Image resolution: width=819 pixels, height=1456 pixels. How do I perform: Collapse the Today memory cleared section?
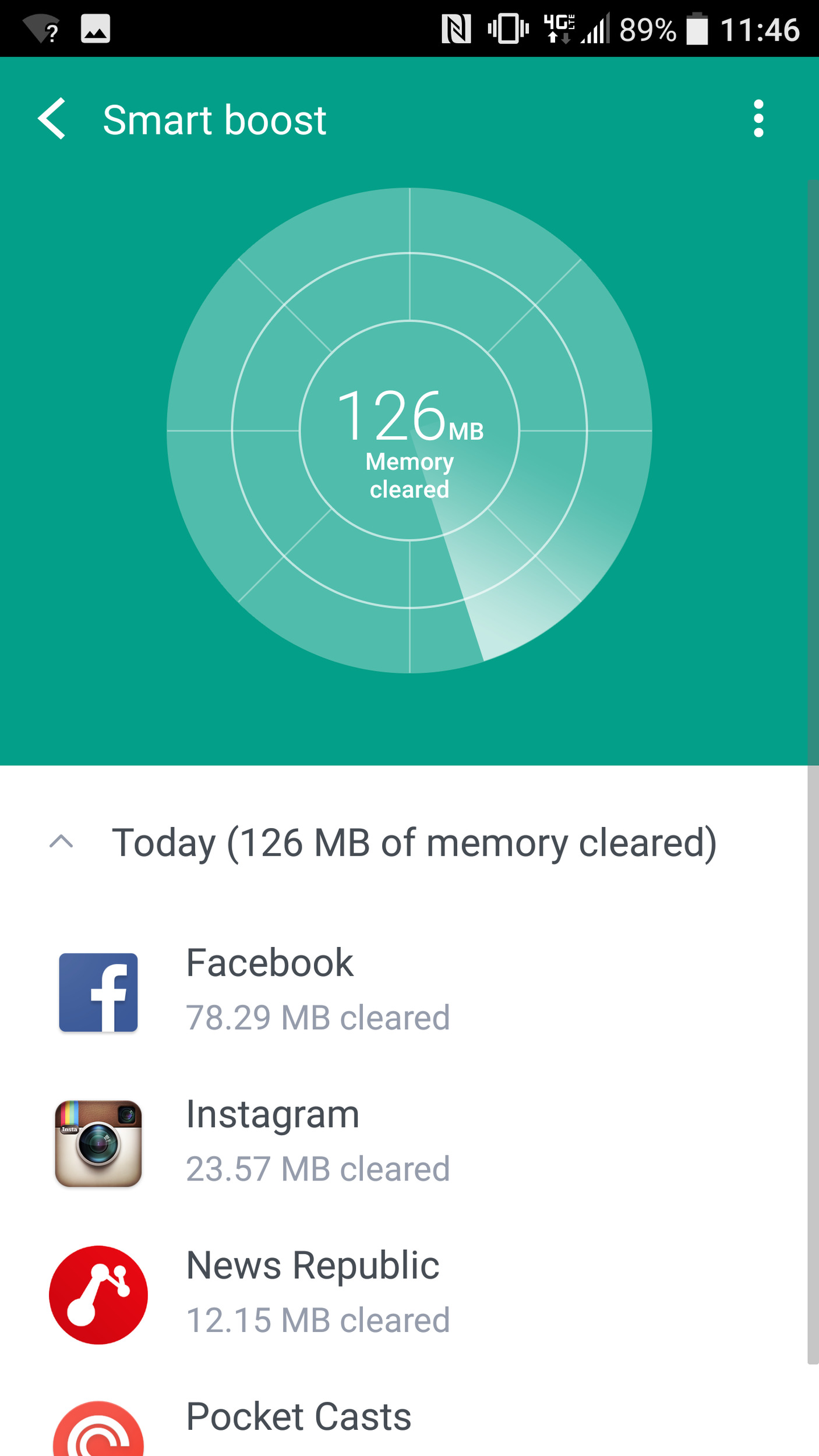[x=62, y=842]
